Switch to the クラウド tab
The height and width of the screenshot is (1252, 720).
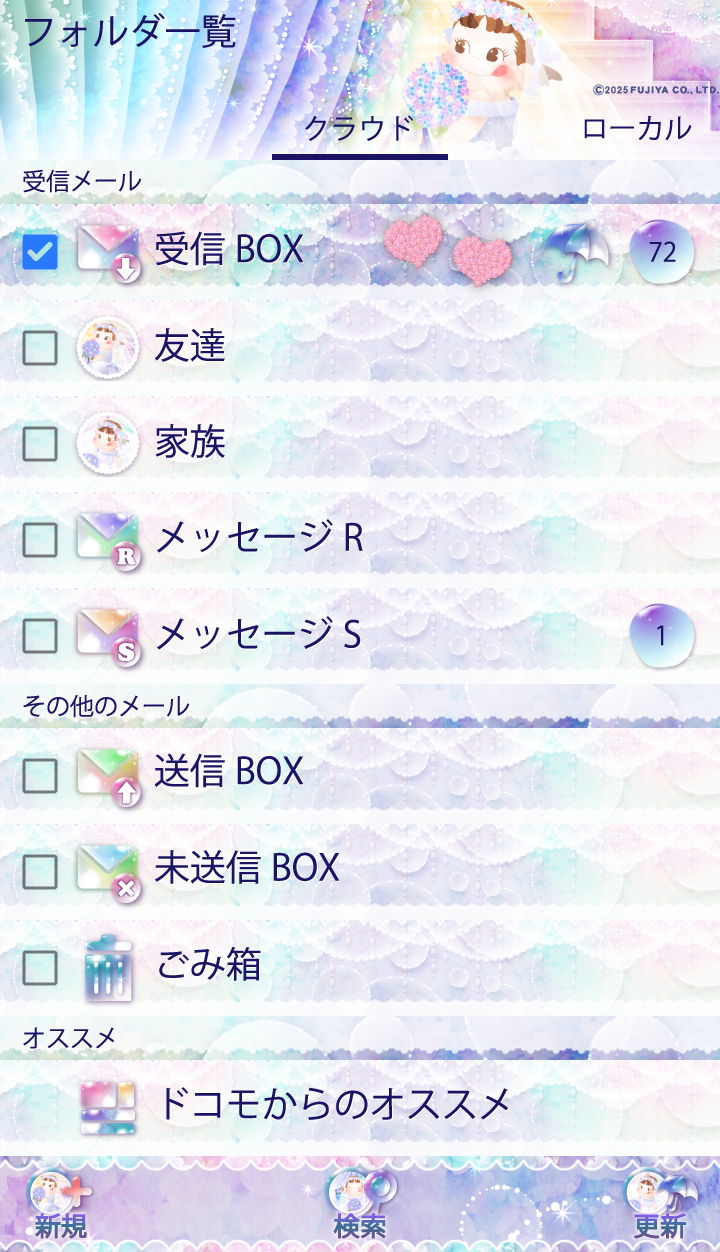pos(359,129)
